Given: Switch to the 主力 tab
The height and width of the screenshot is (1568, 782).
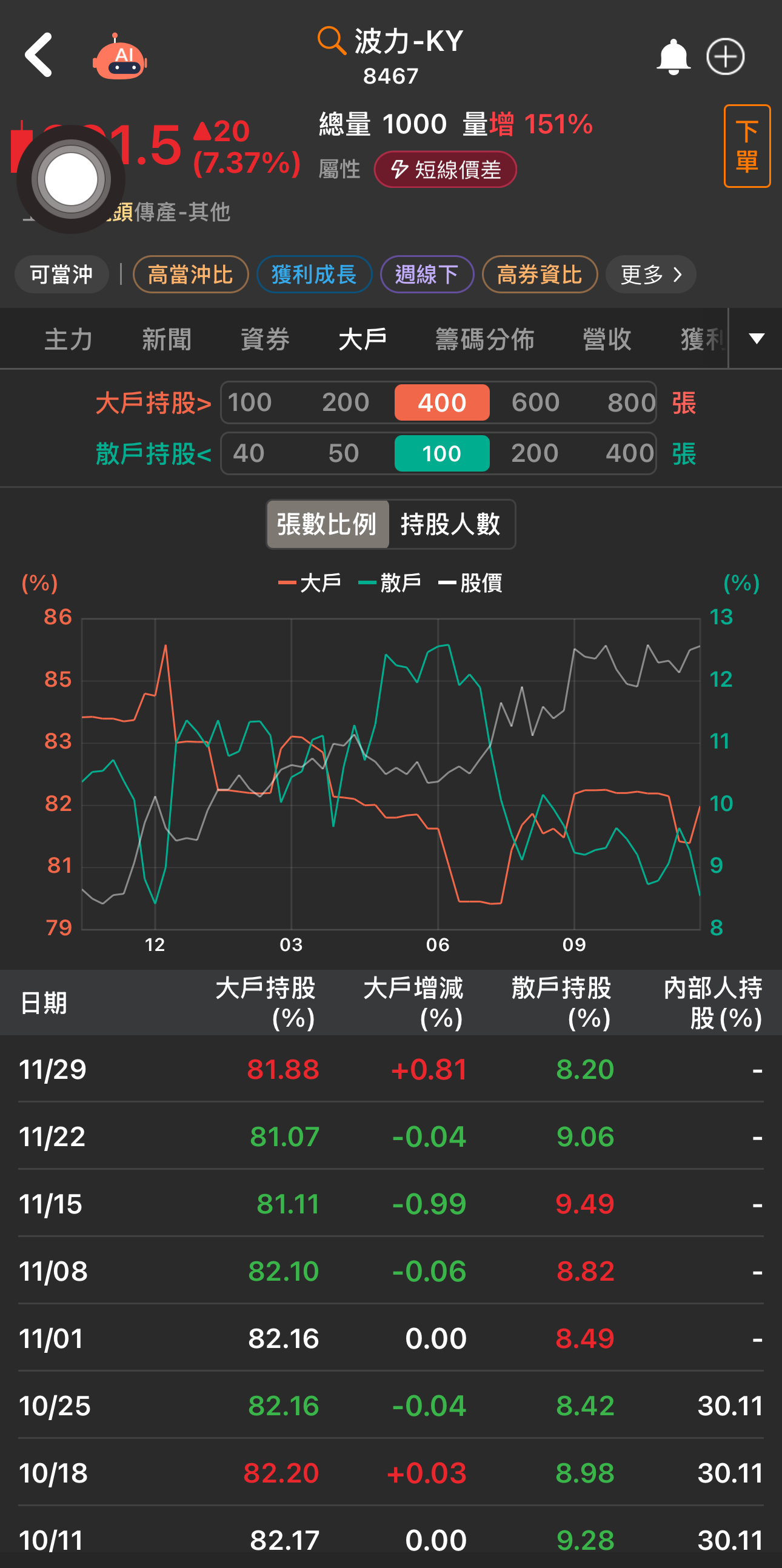Looking at the screenshot, I should 68,339.
